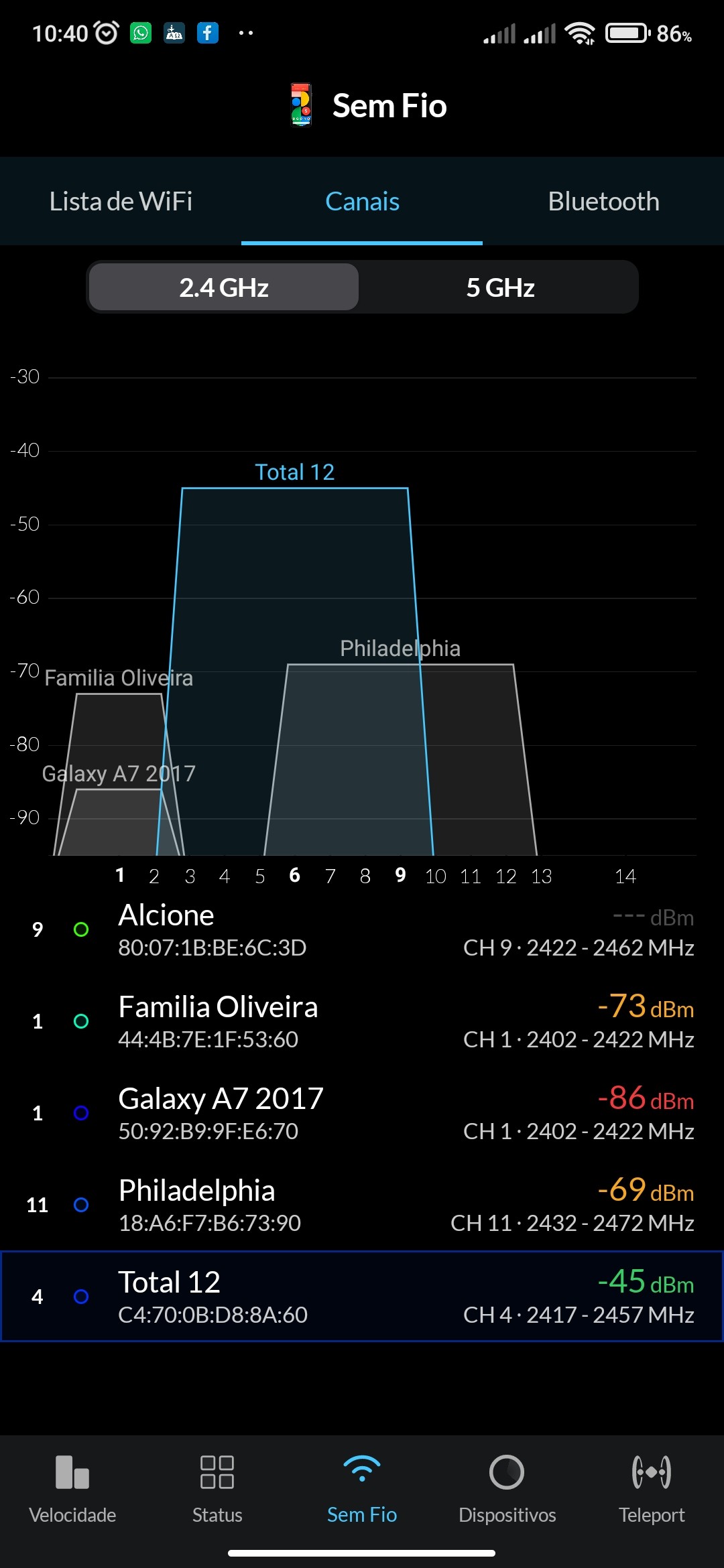Select the Canais tab

point(362,202)
